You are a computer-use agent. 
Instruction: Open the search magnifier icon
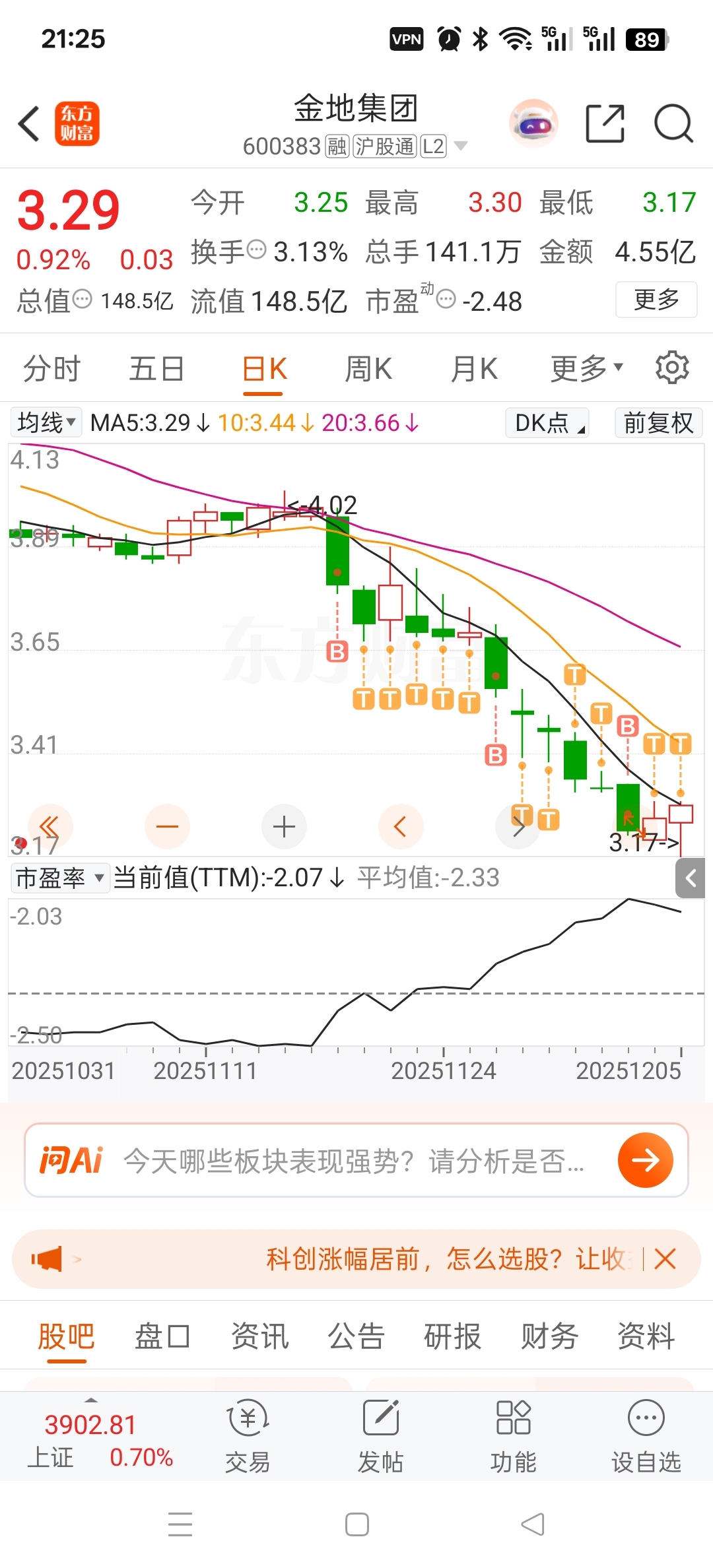(673, 123)
